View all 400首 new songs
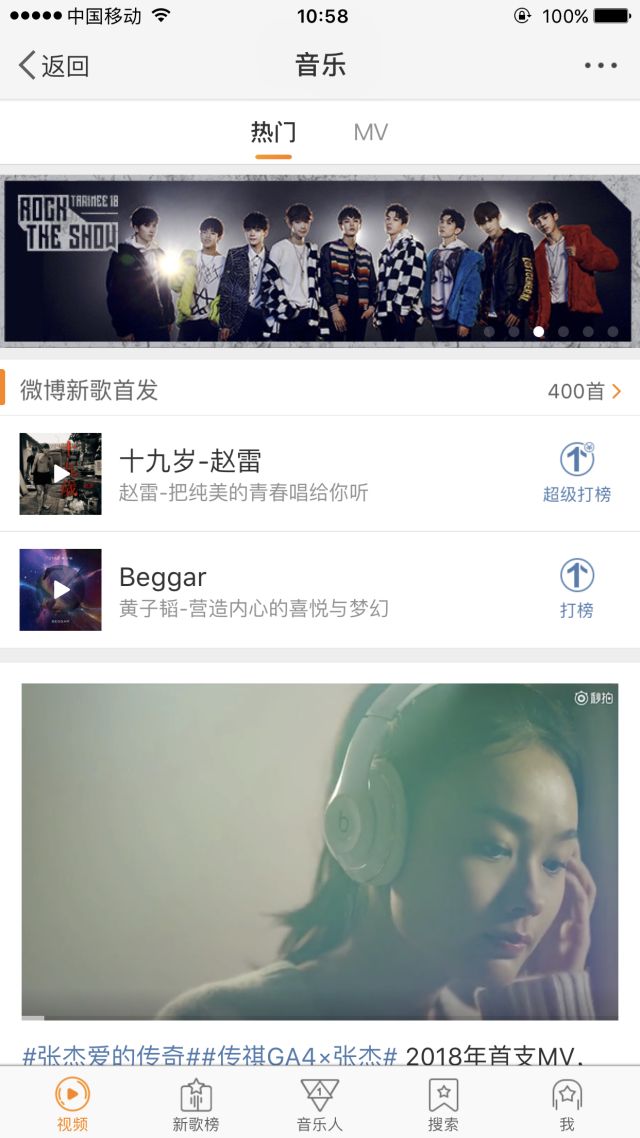 coord(584,391)
